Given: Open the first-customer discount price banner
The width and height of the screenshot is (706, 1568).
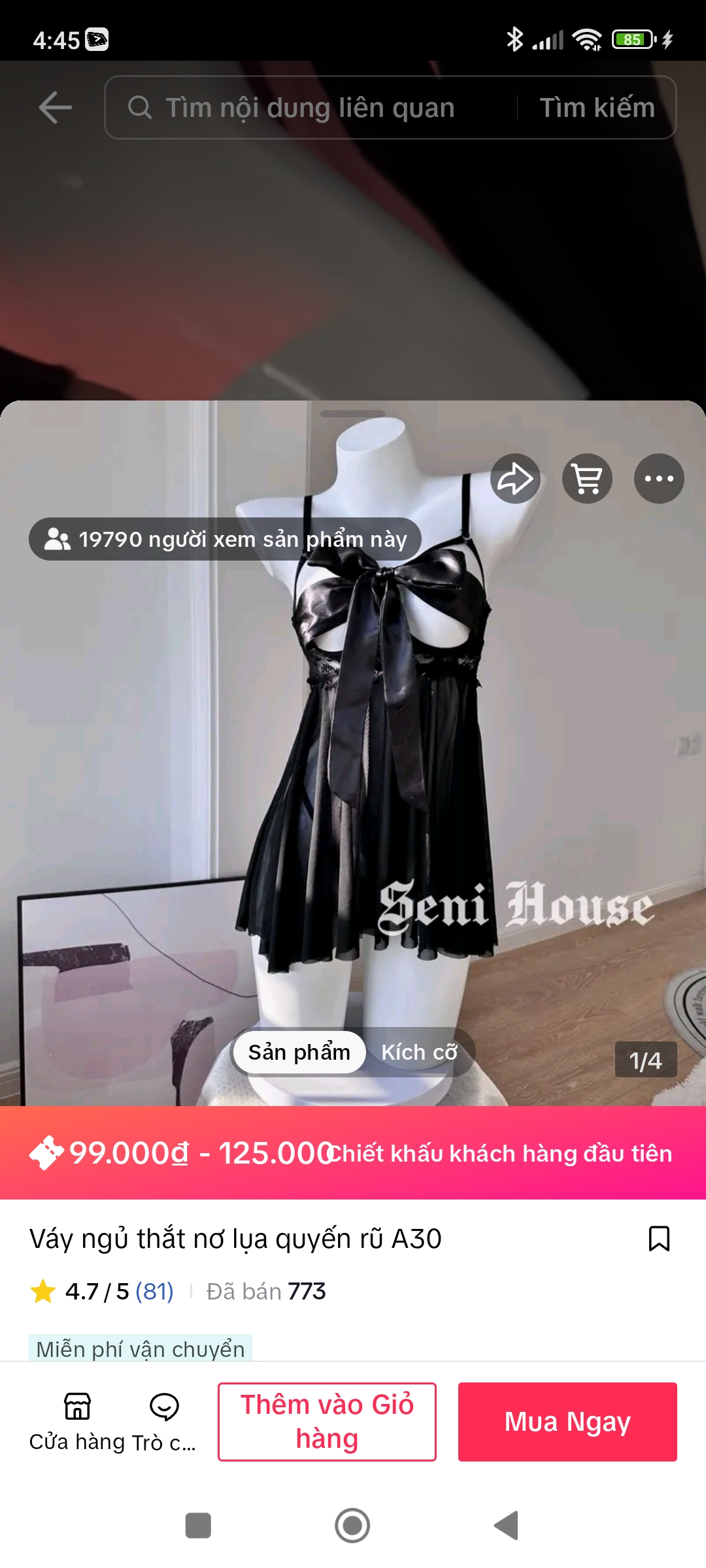Looking at the screenshot, I should point(353,1153).
